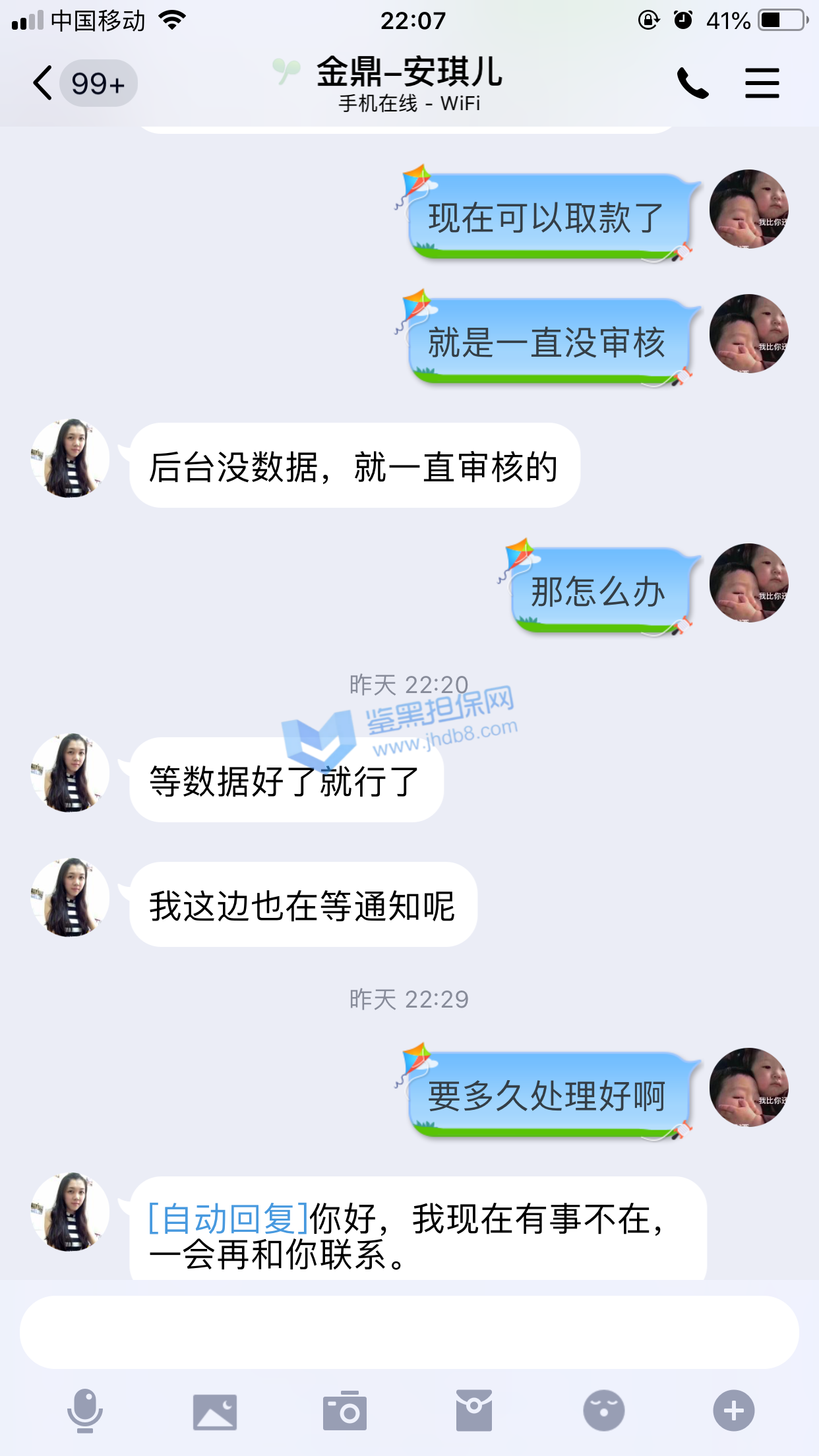Image resolution: width=819 pixels, height=1456 pixels.
Task: Tap the message input field
Action: [x=409, y=1332]
